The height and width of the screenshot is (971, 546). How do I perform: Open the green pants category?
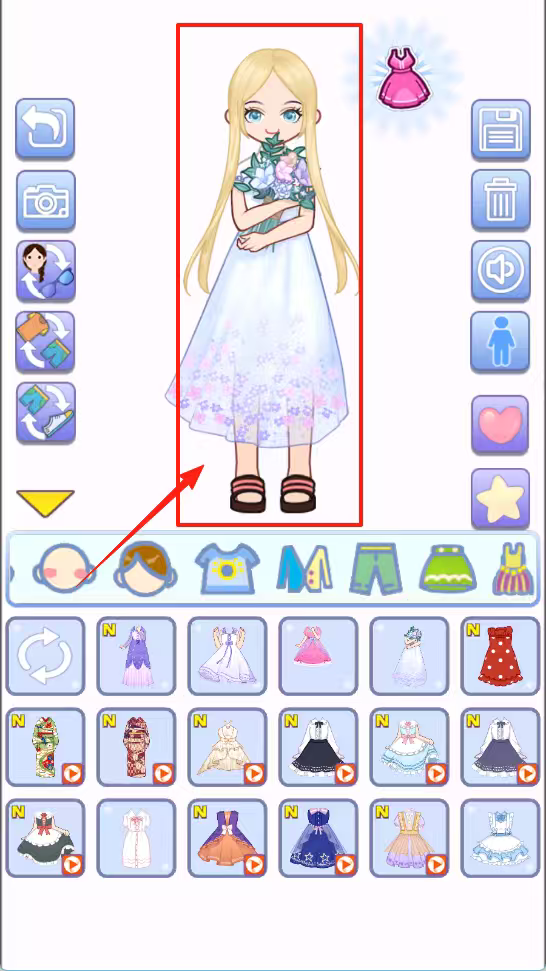click(x=376, y=568)
